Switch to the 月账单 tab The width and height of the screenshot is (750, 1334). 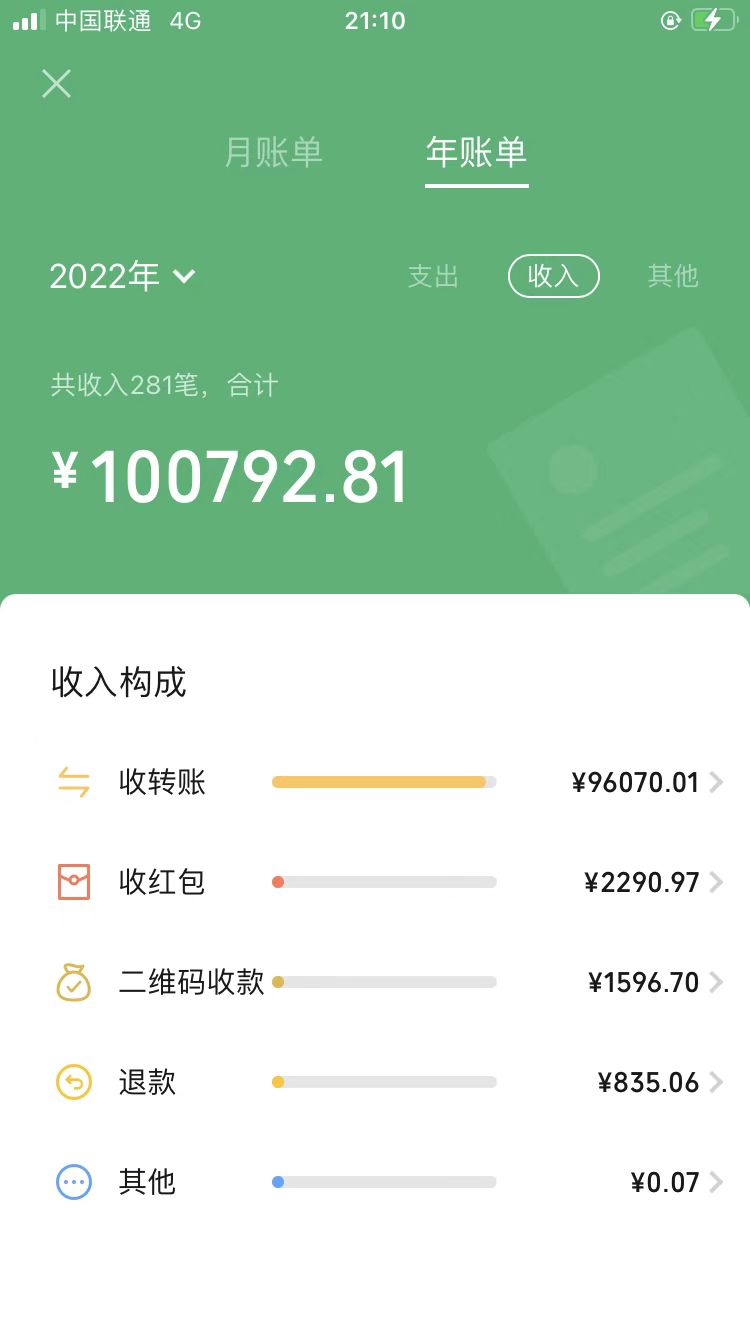(273, 152)
